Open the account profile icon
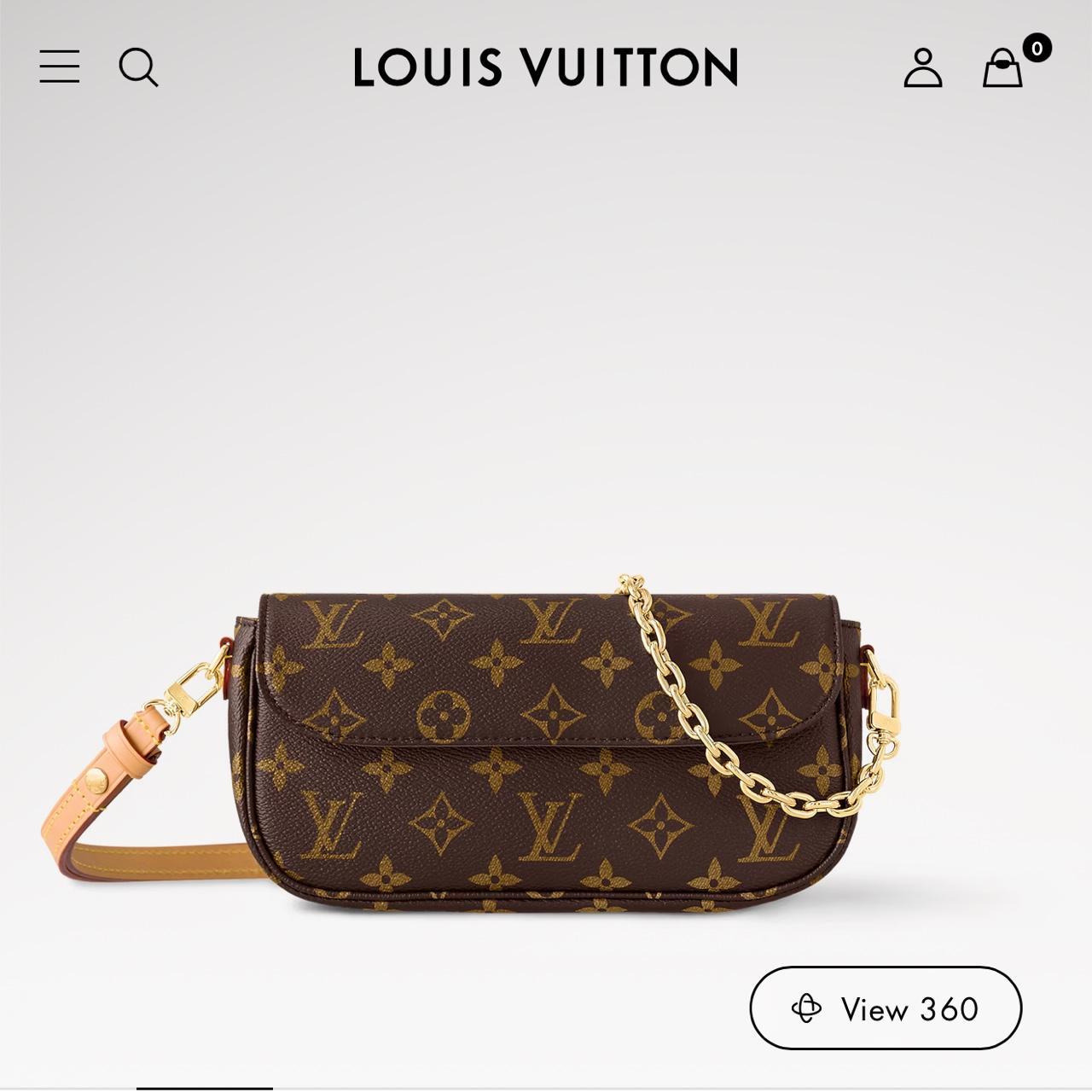The height and width of the screenshot is (1092, 1092). click(923, 67)
